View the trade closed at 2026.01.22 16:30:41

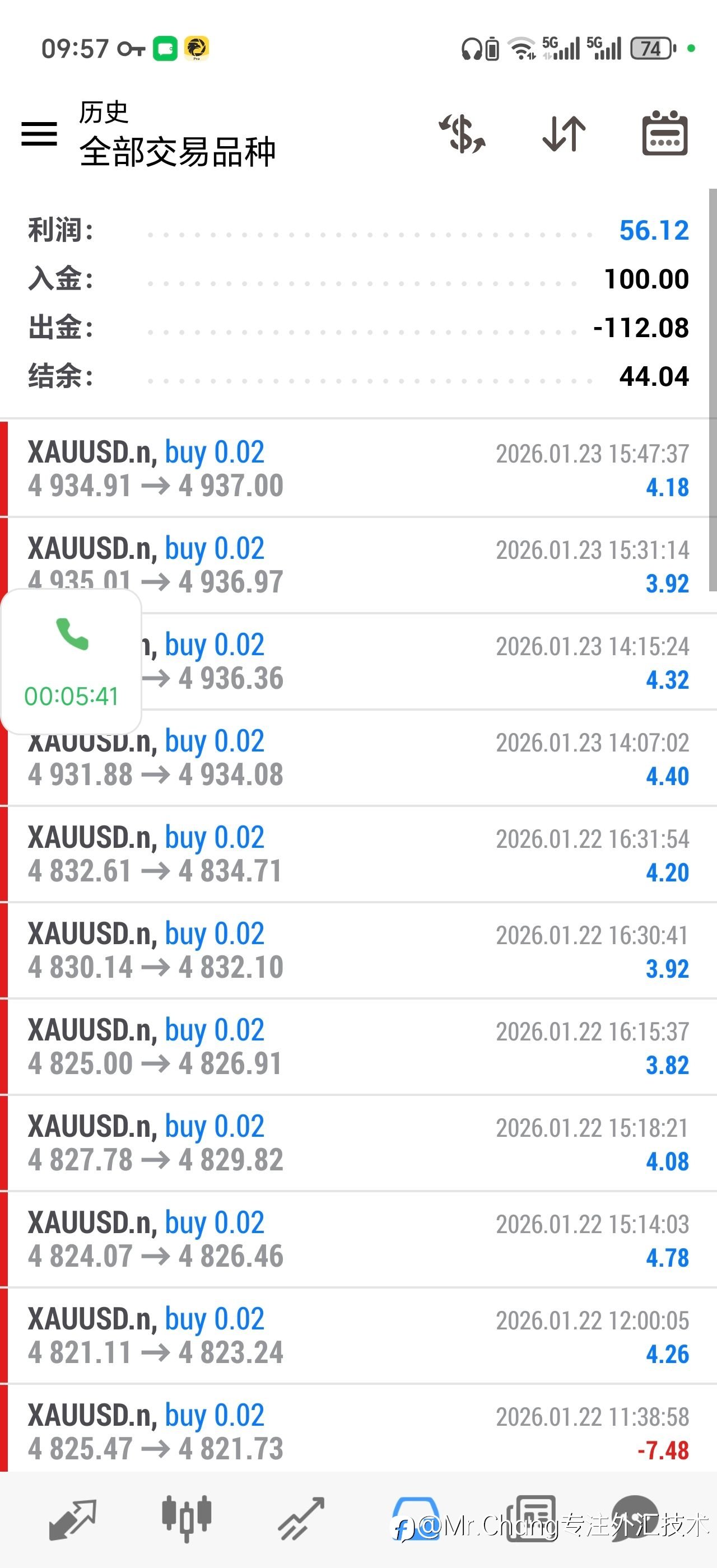point(359,950)
